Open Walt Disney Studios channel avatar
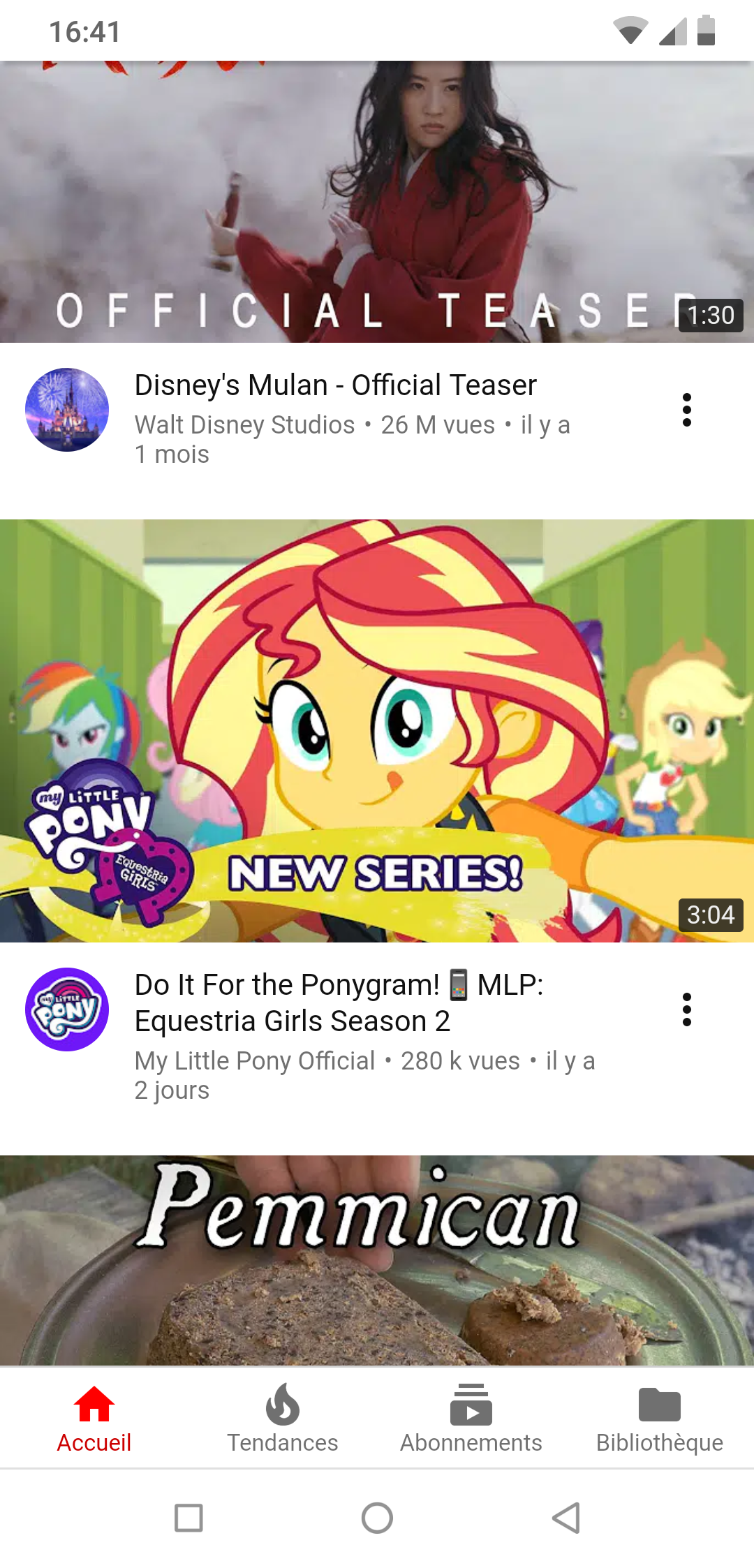Image resolution: width=754 pixels, height=1568 pixels. pyautogui.click(x=67, y=410)
